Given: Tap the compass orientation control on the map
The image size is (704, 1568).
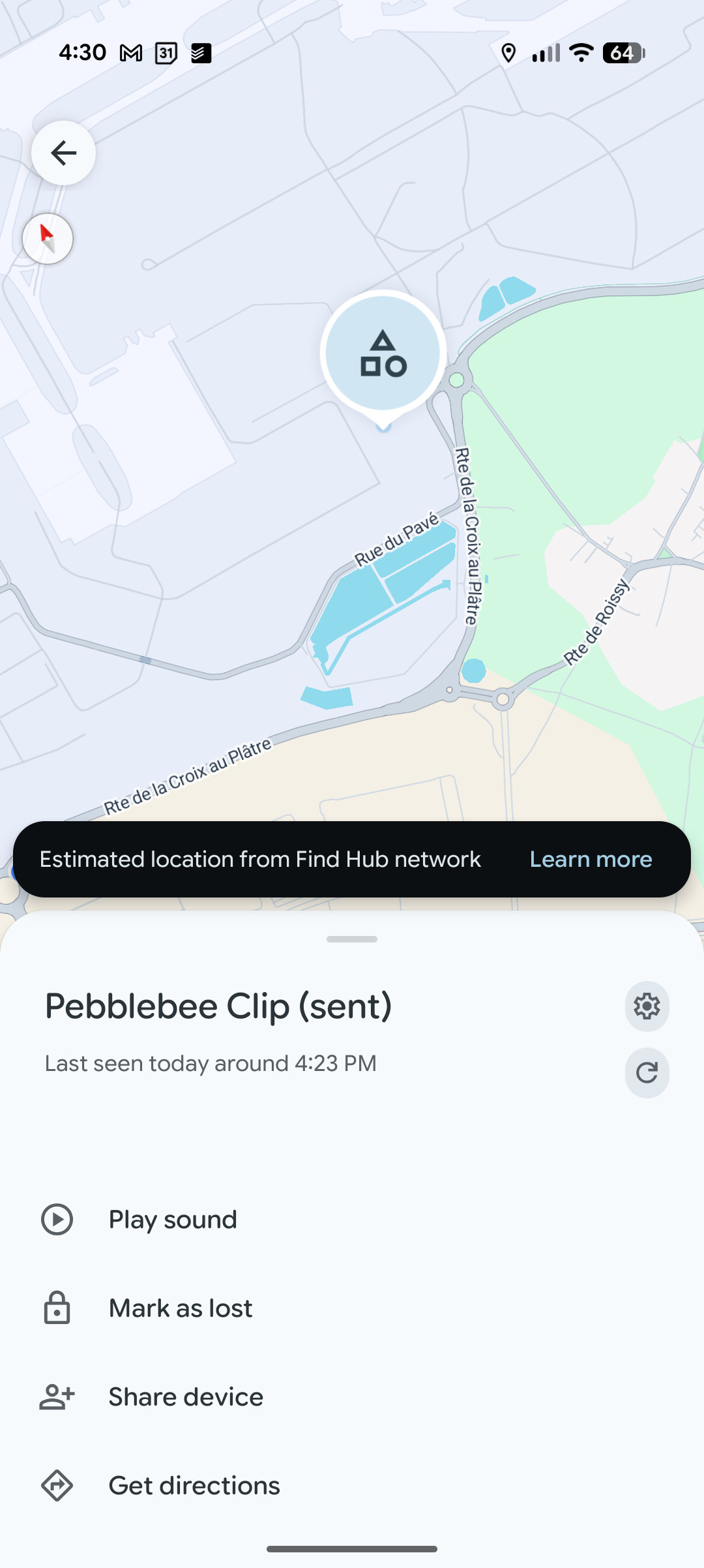Looking at the screenshot, I should coord(47,239).
